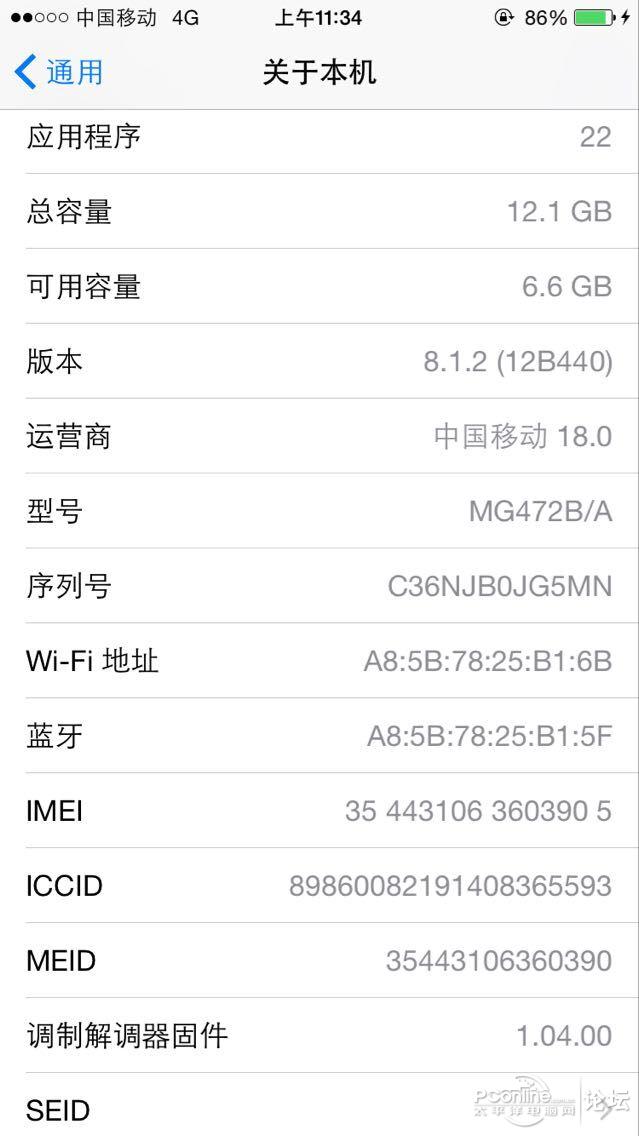Go back to 通用 settings
The width and height of the screenshot is (639, 1136).
[59, 72]
